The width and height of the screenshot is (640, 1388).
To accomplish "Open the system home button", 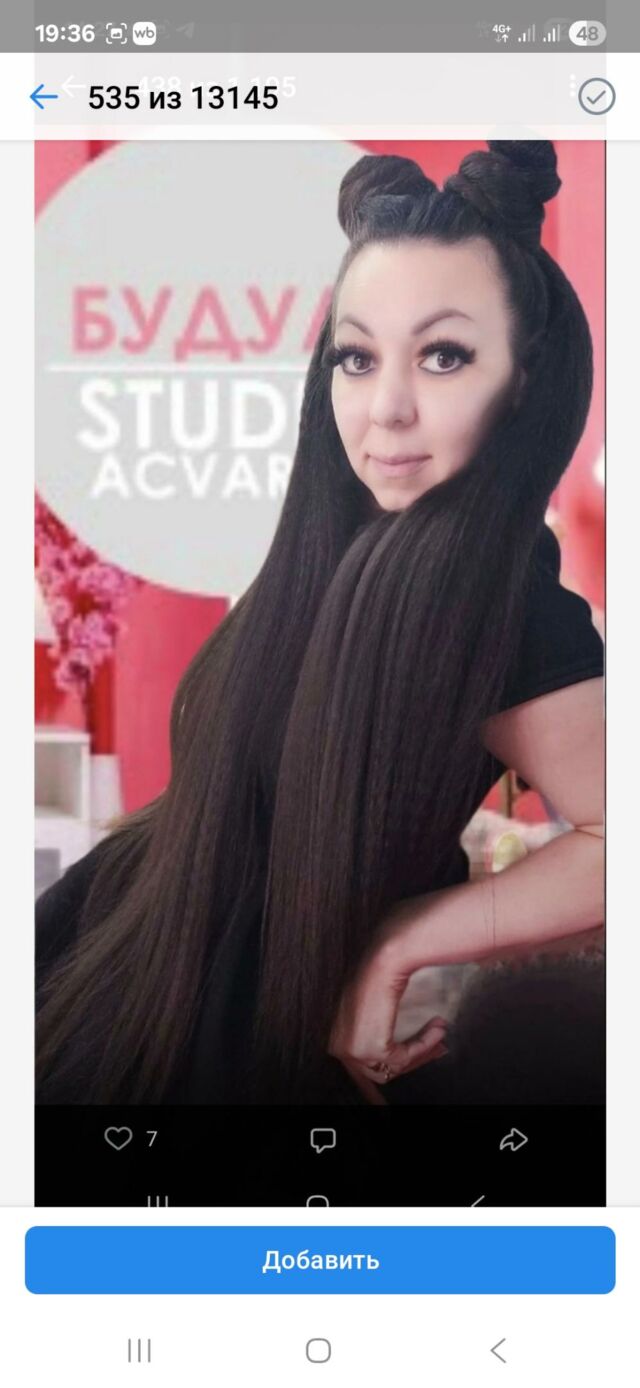I will tap(318, 1351).
